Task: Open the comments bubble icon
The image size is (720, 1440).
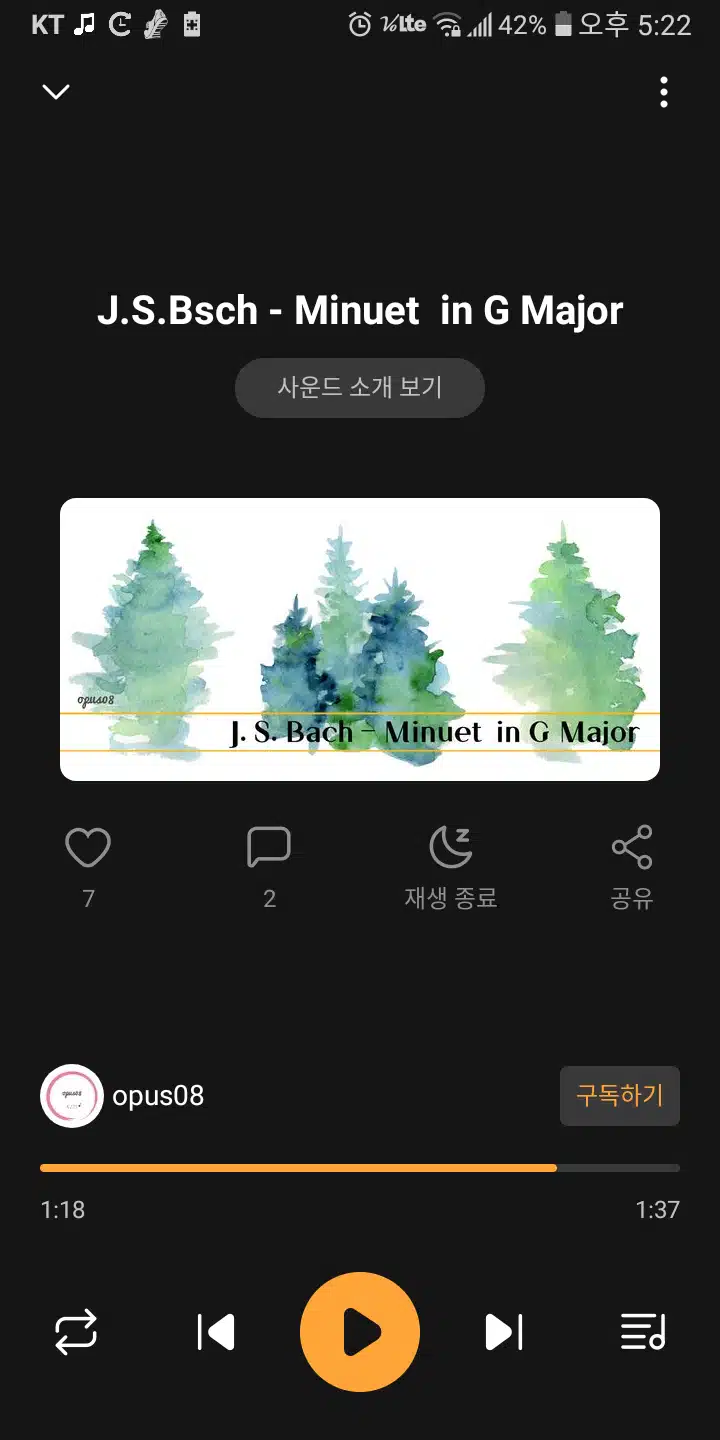Action: tap(269, 848)
